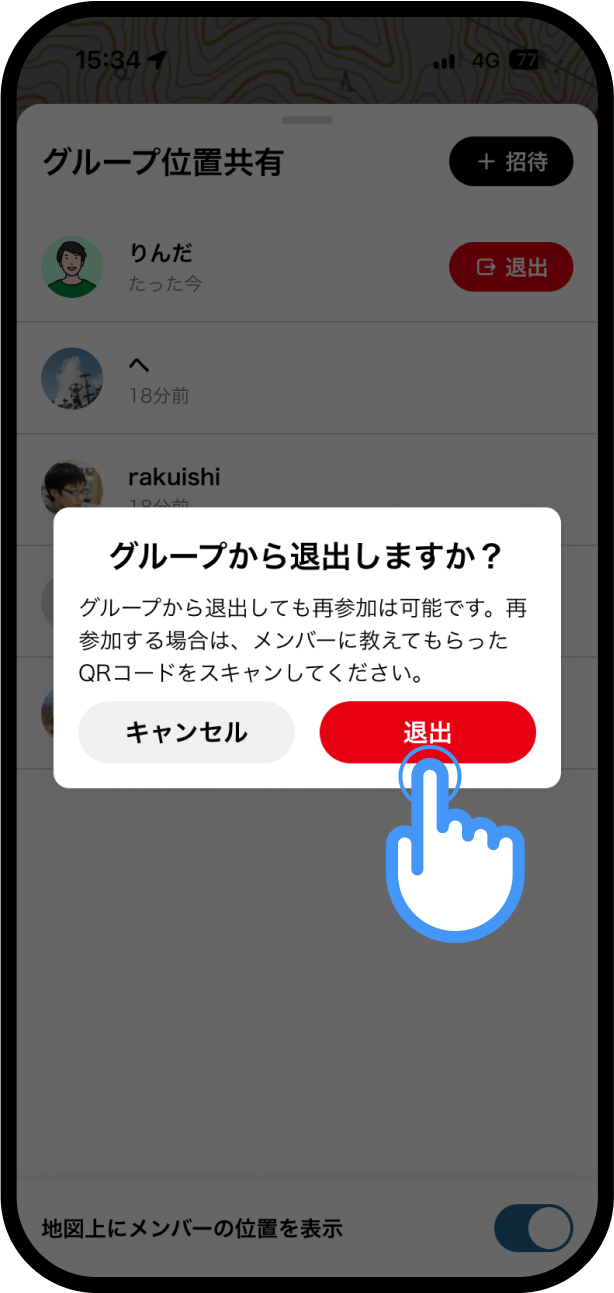The width and height of the screenshot is (614, 1293).
Task: Tap the 招待 invite button
Action: click(511, 161)
